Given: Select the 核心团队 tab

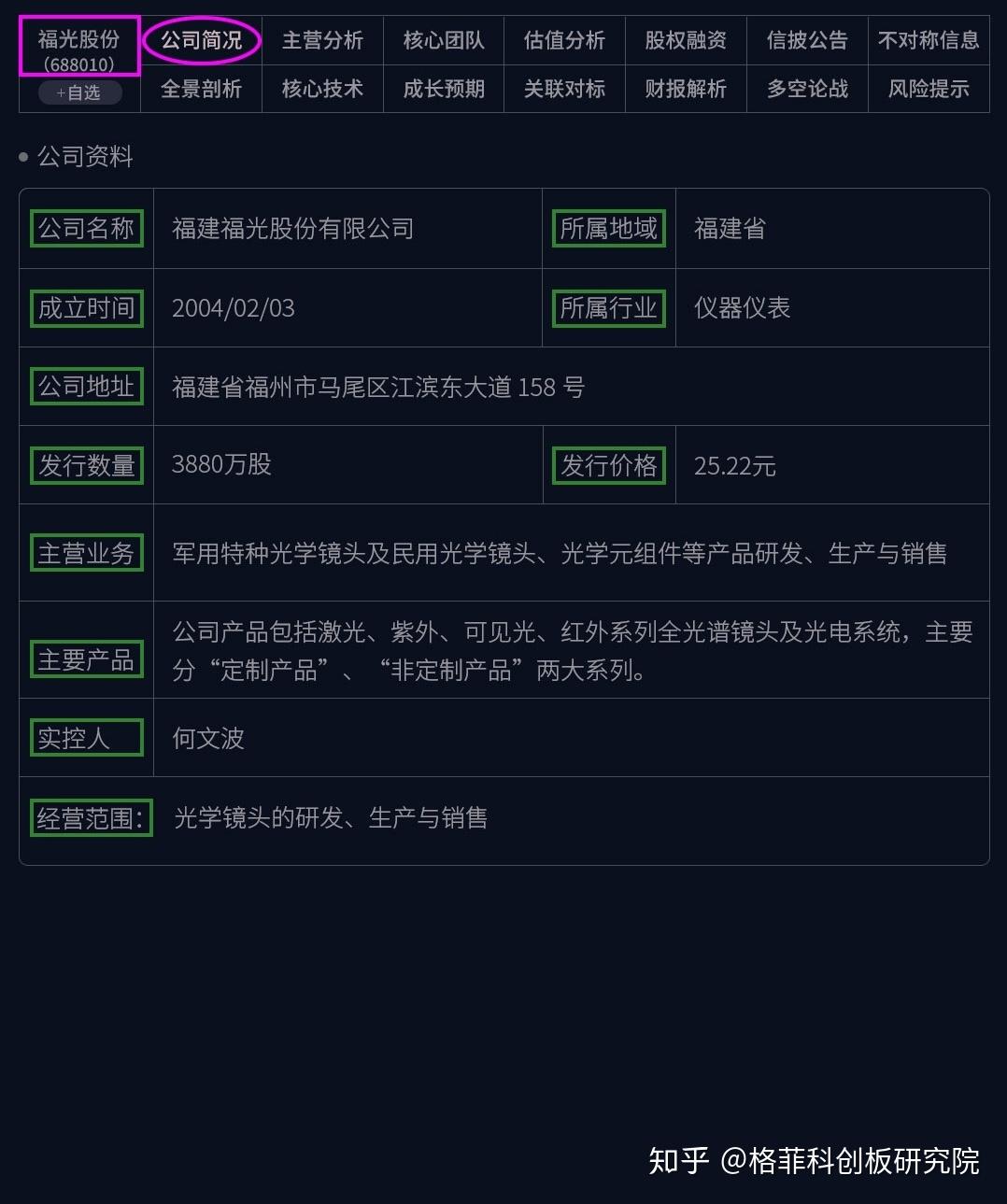Looking at the screenshot, I should point(444,40).
